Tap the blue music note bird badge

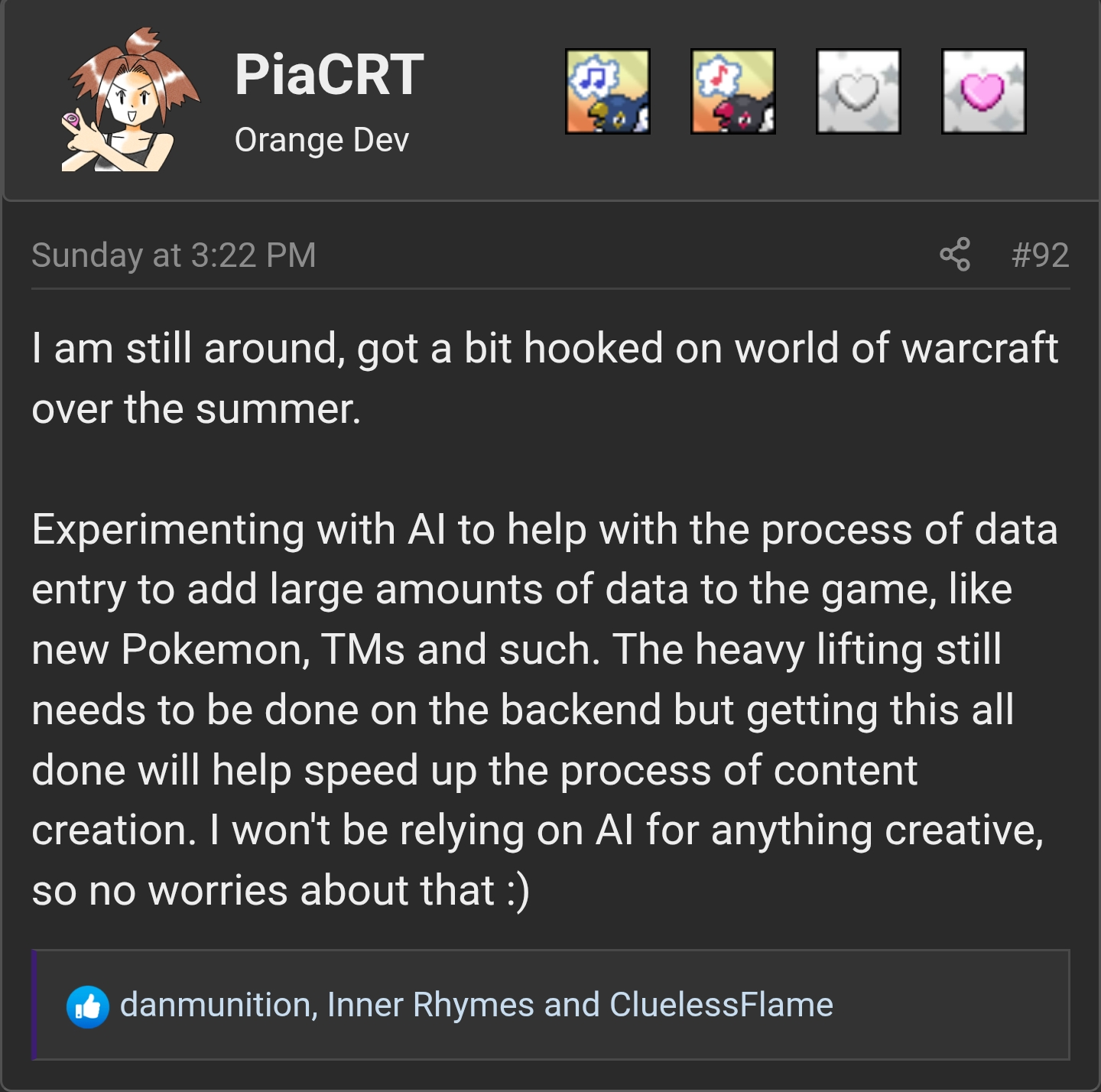pyautogui.click(x=608, y=92)
